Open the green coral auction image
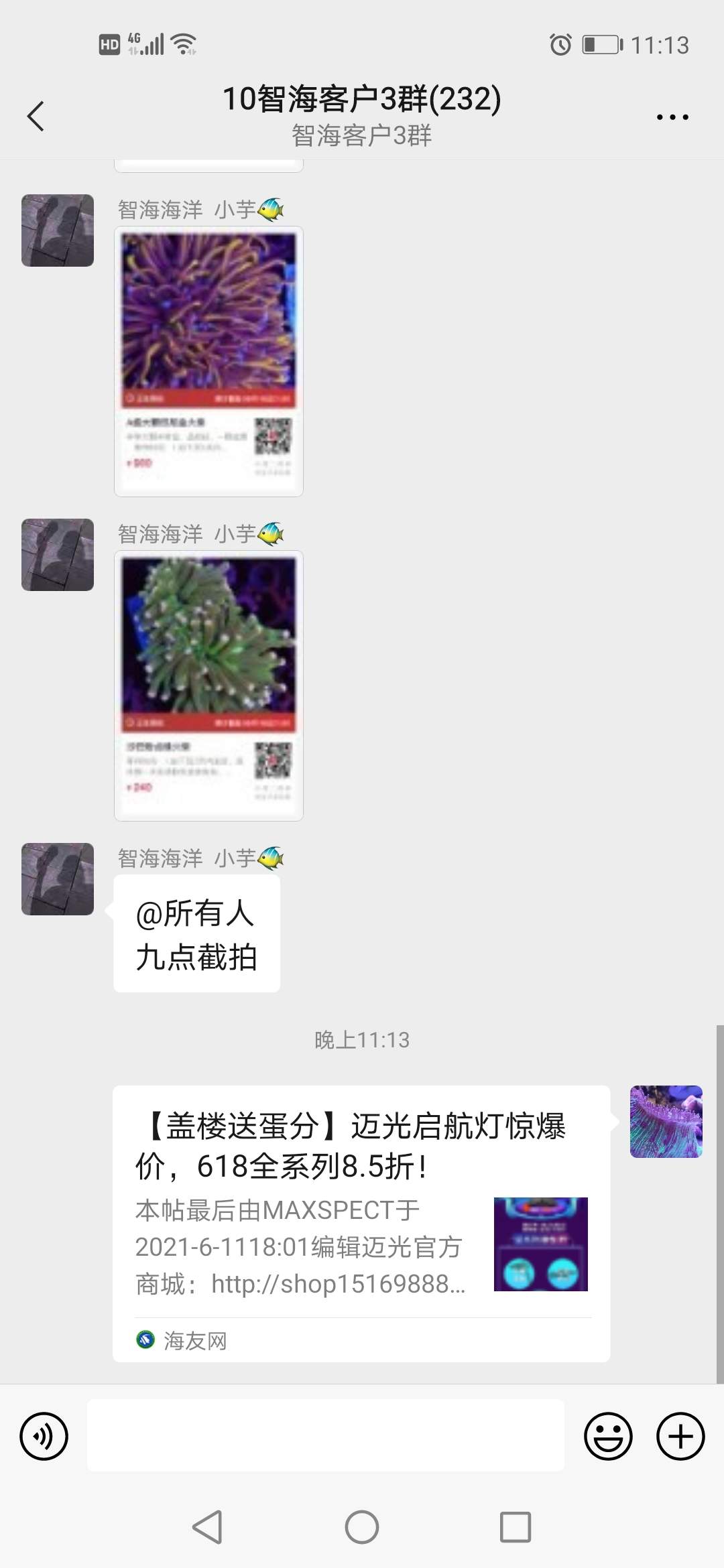724x1568 pixels. coord(208,685)
